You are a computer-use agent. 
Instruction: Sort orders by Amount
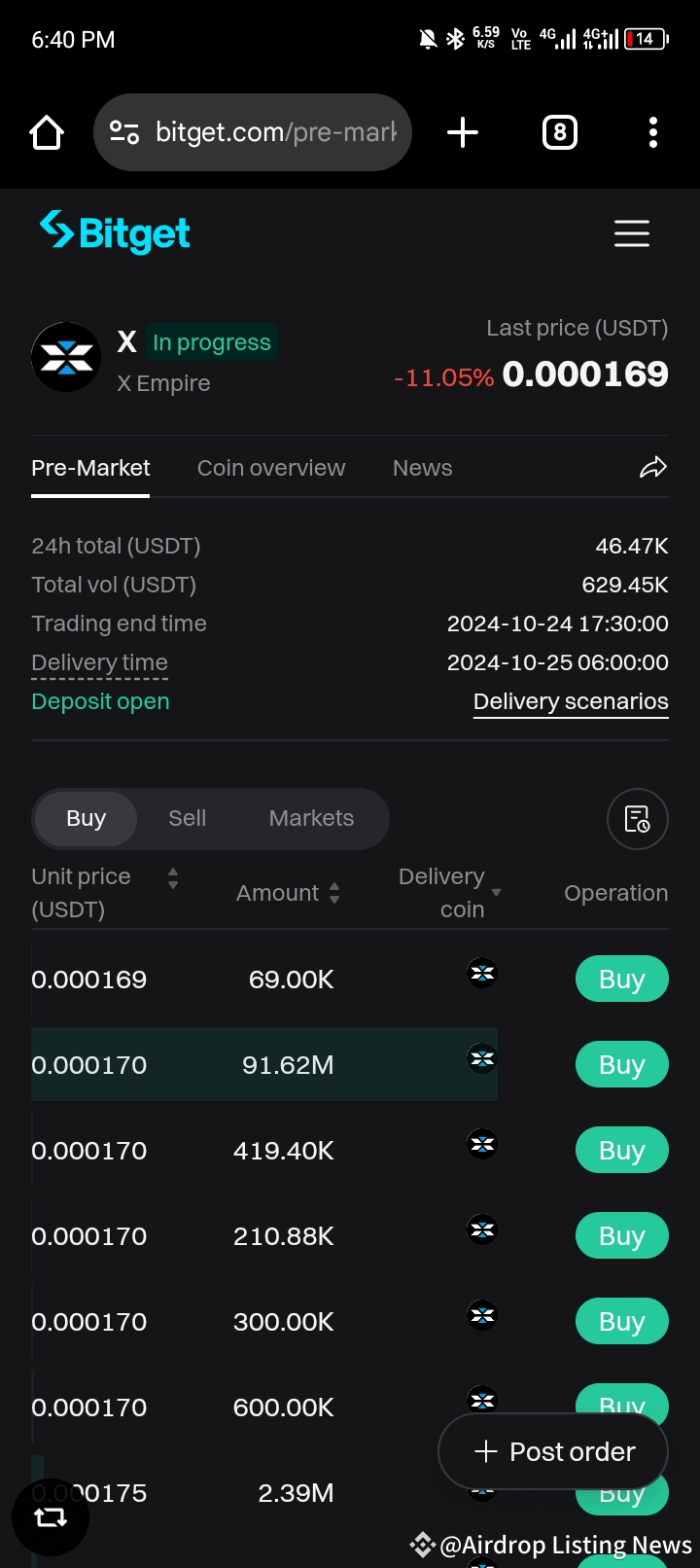333,893
